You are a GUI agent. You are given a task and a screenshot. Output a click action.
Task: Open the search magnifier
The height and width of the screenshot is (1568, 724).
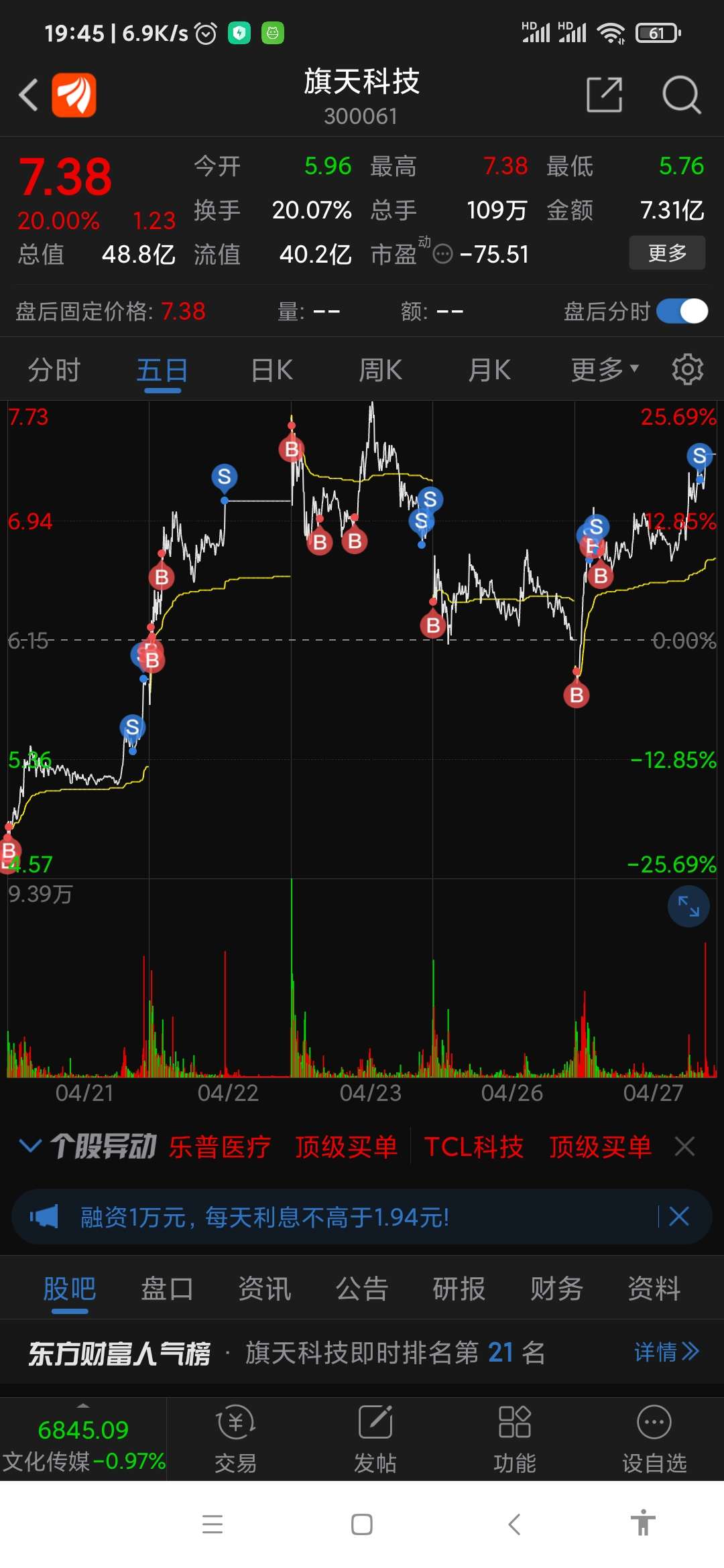pos(681,94)
